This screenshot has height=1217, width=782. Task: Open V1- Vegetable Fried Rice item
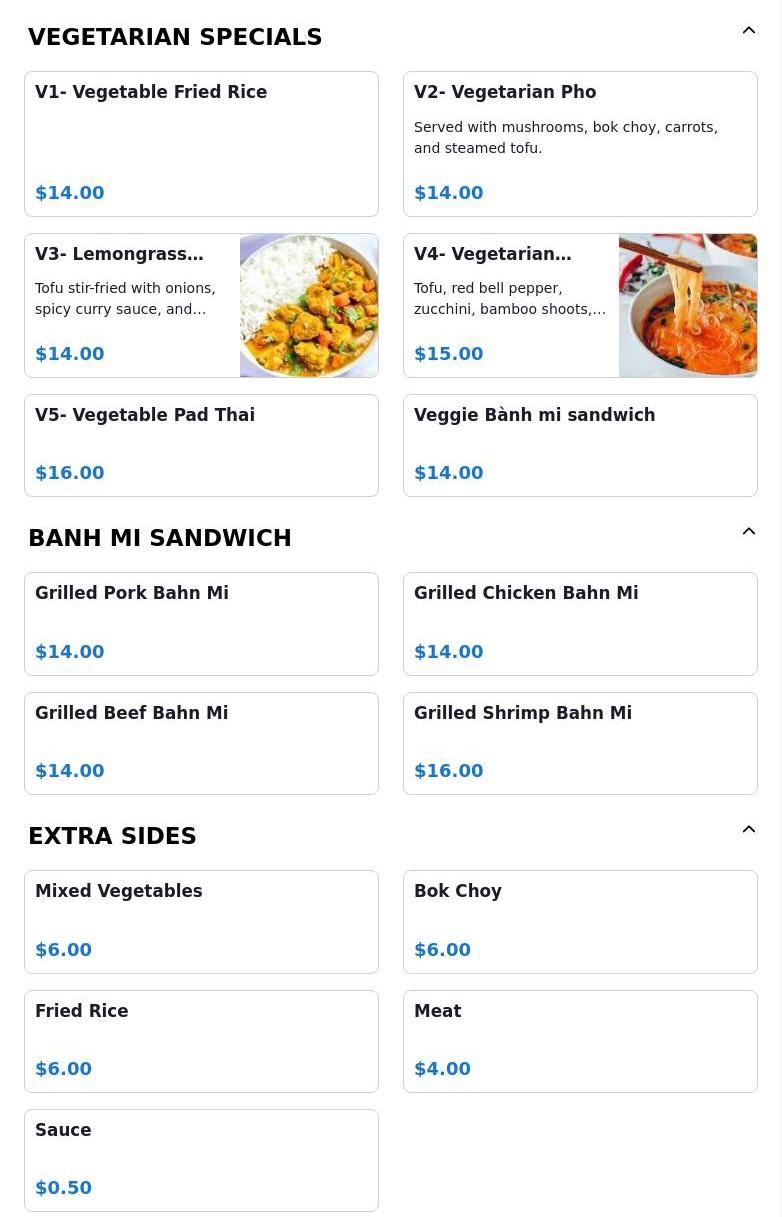click(201, 144)
